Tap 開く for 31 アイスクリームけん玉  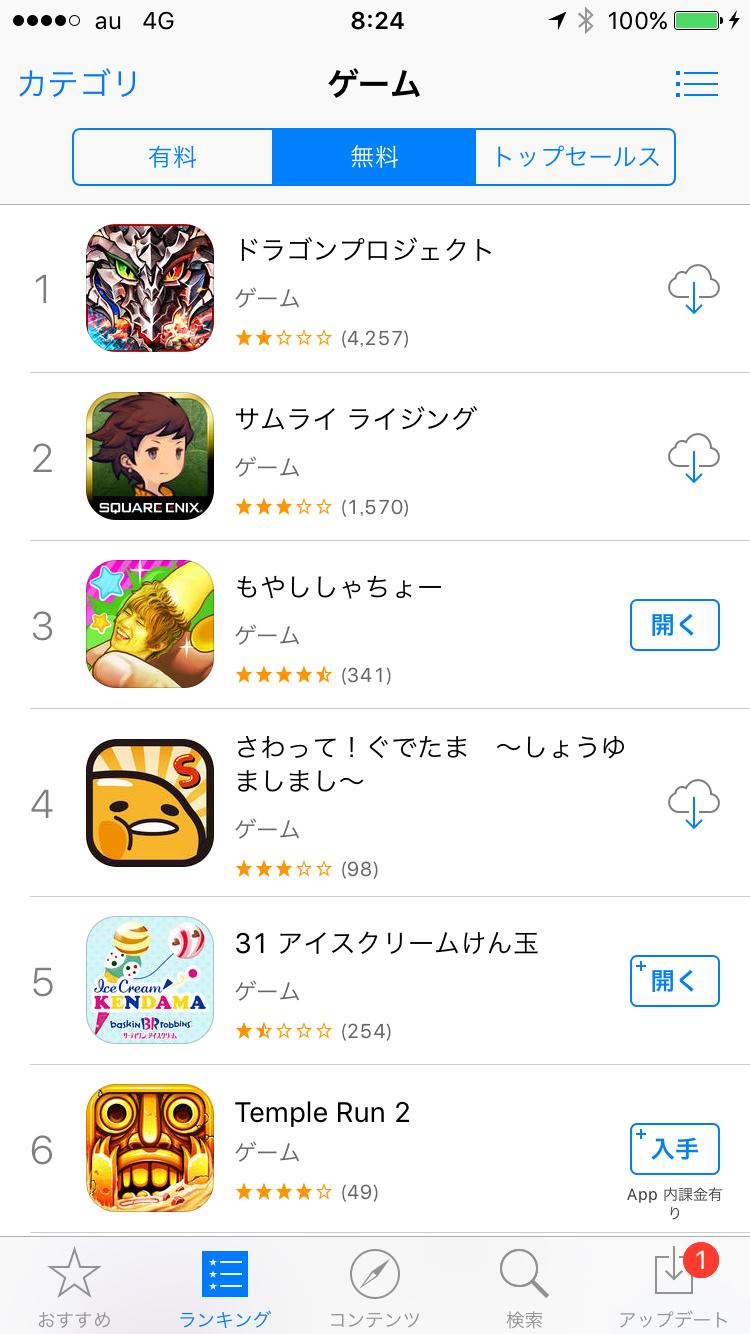(x=674, y=981)
